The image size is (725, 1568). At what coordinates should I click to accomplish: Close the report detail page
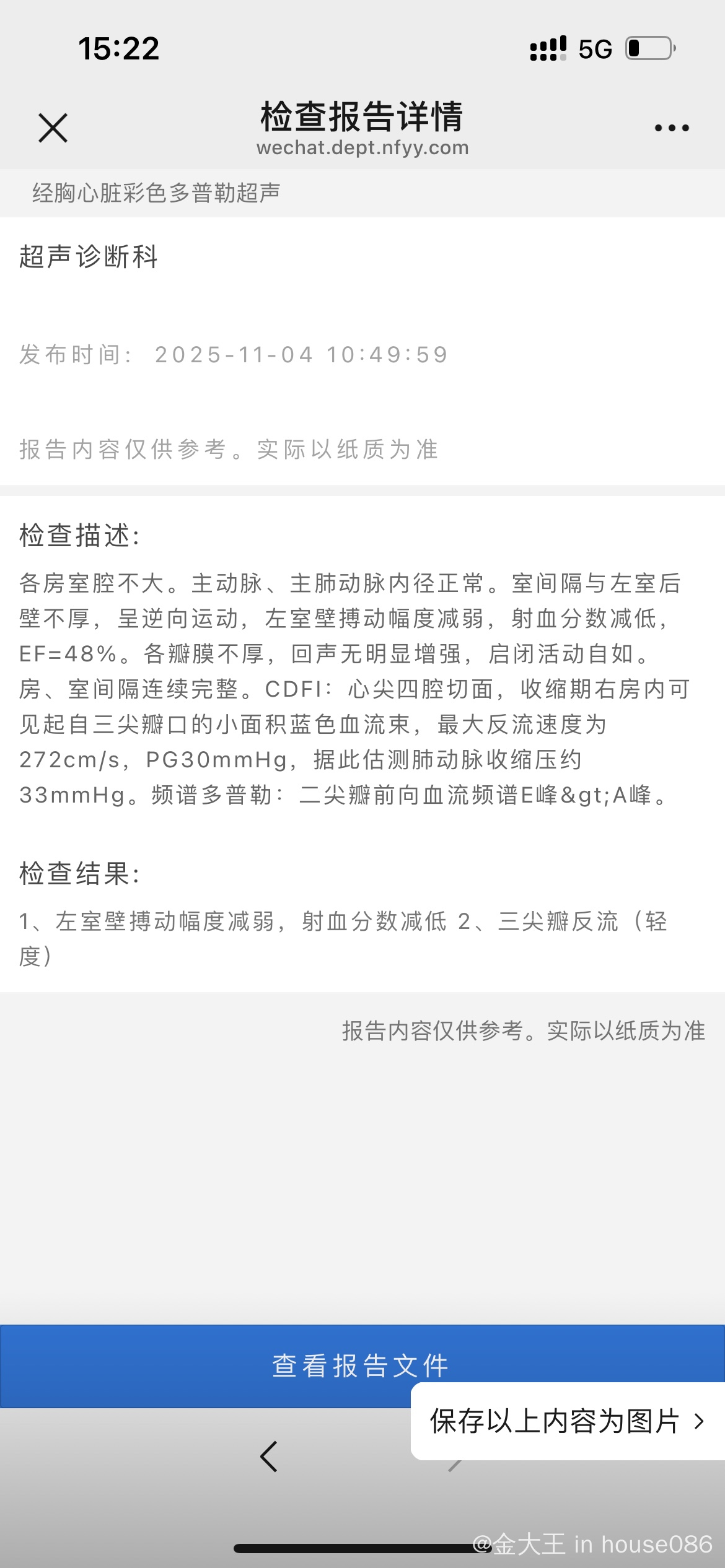53,128
